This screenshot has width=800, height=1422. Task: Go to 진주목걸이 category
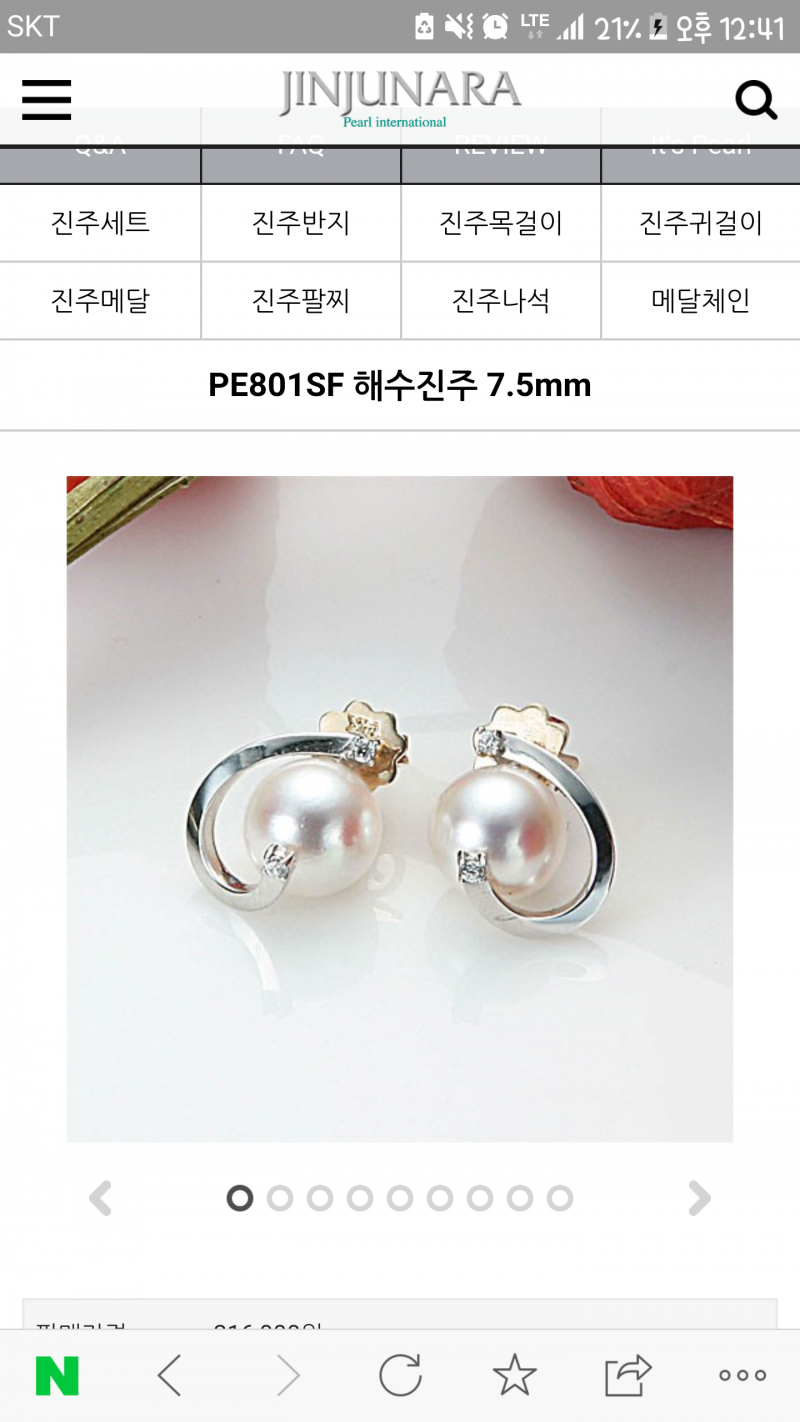[500, 222]
